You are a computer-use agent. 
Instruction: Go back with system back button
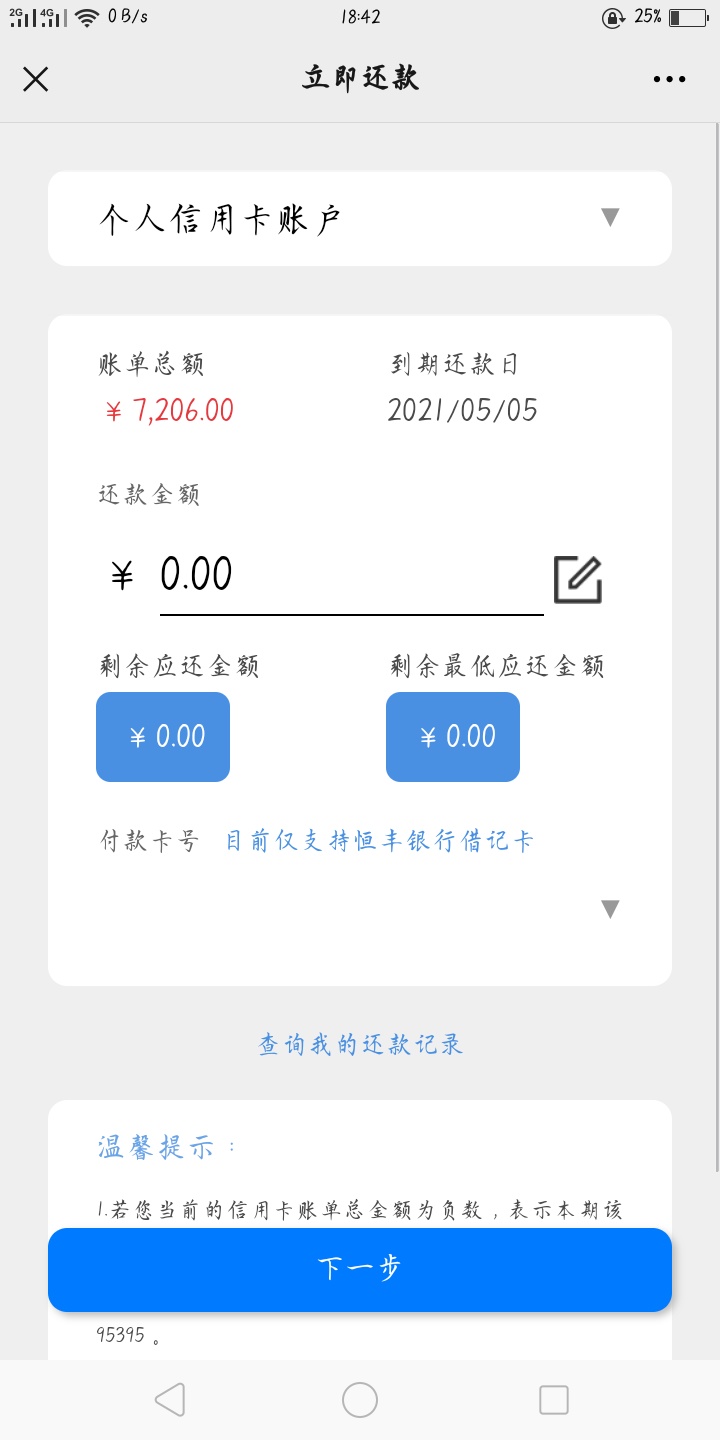click(x=170, y=1400)
